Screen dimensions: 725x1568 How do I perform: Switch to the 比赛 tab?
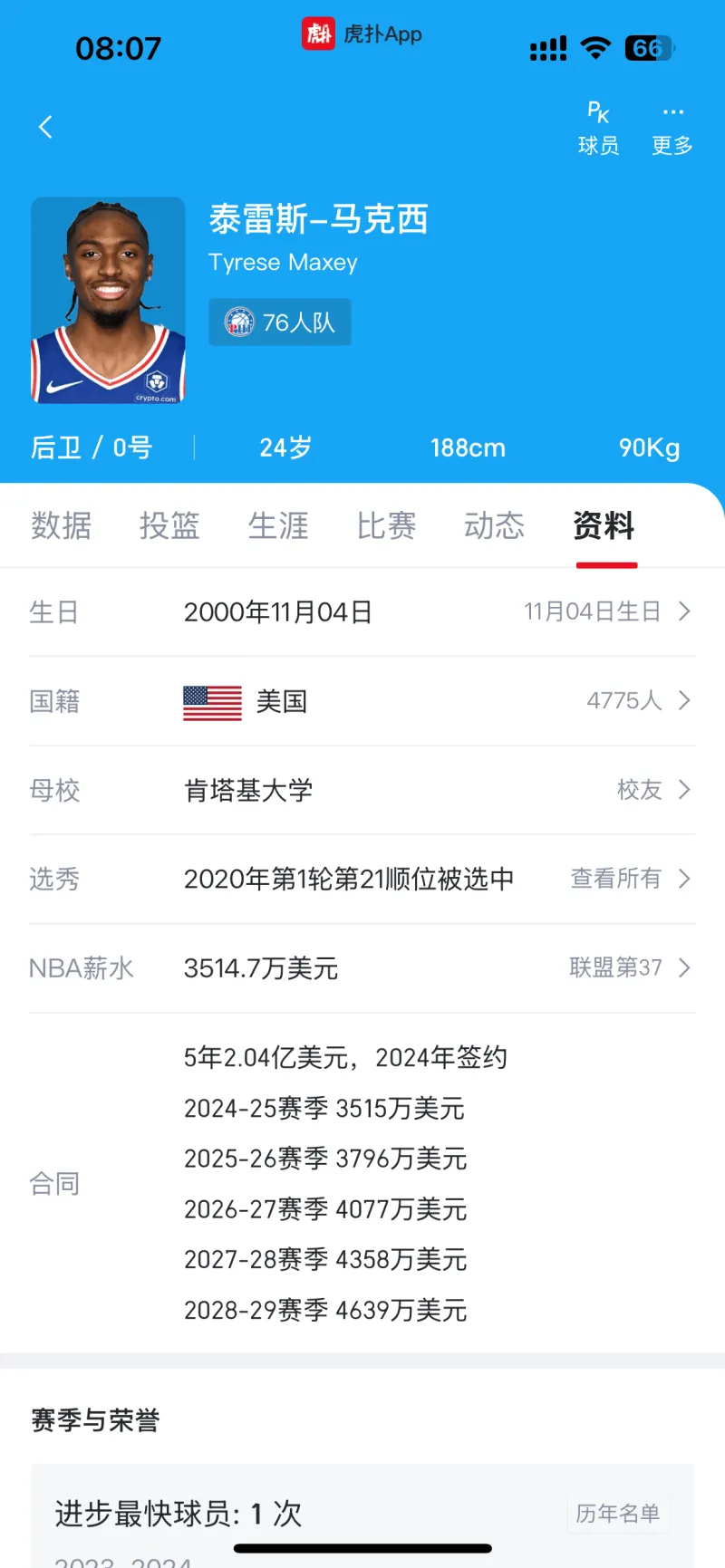point(386,525)
